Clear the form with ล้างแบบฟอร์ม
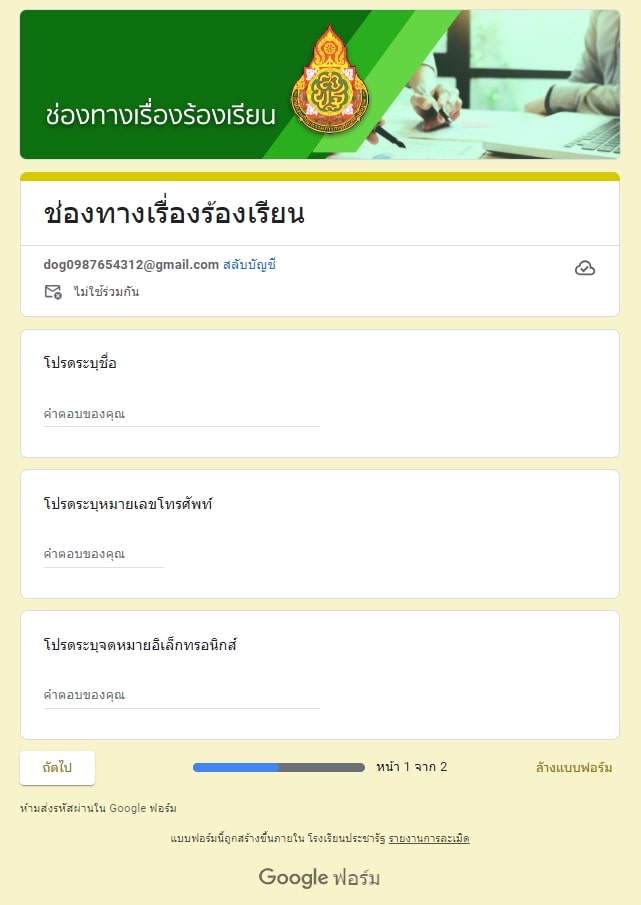The image size is (641, 905). tap(574, 768)
